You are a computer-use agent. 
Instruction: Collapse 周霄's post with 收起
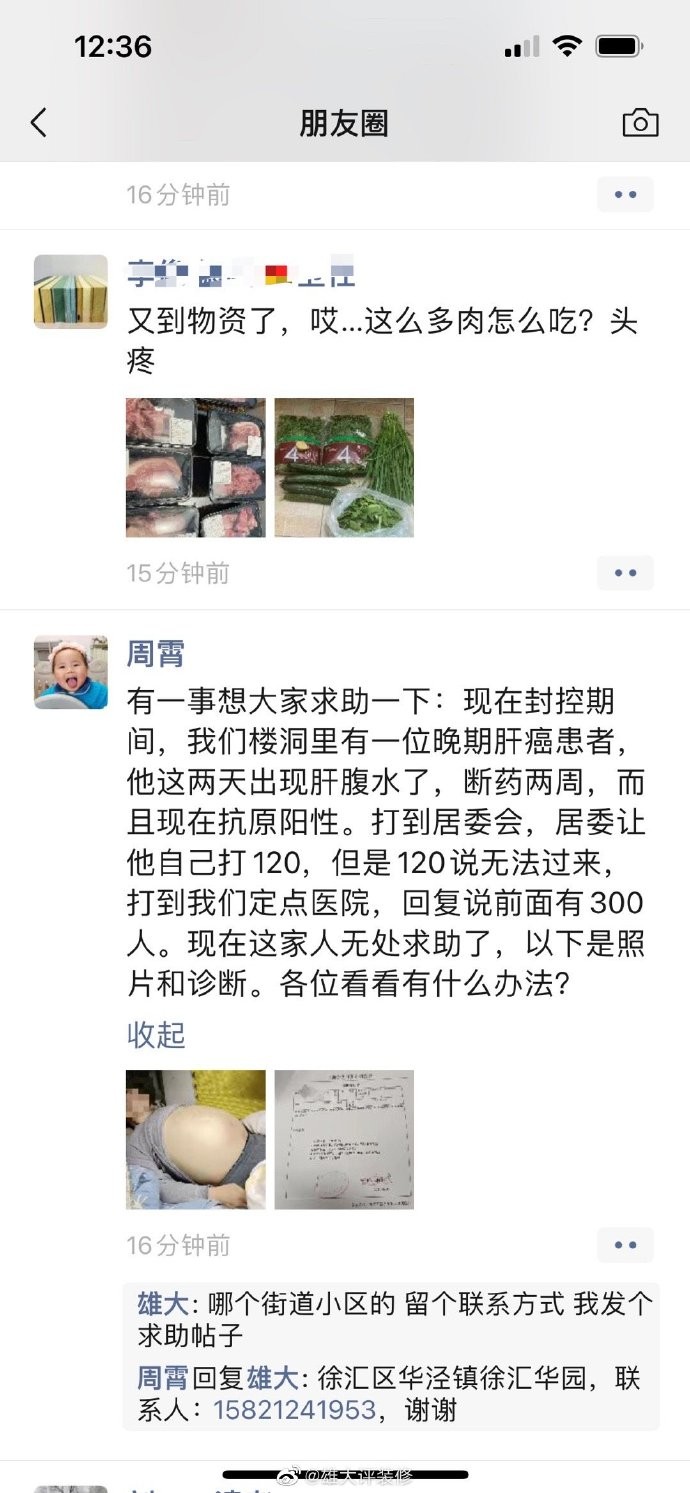[x=156, y=1034]
